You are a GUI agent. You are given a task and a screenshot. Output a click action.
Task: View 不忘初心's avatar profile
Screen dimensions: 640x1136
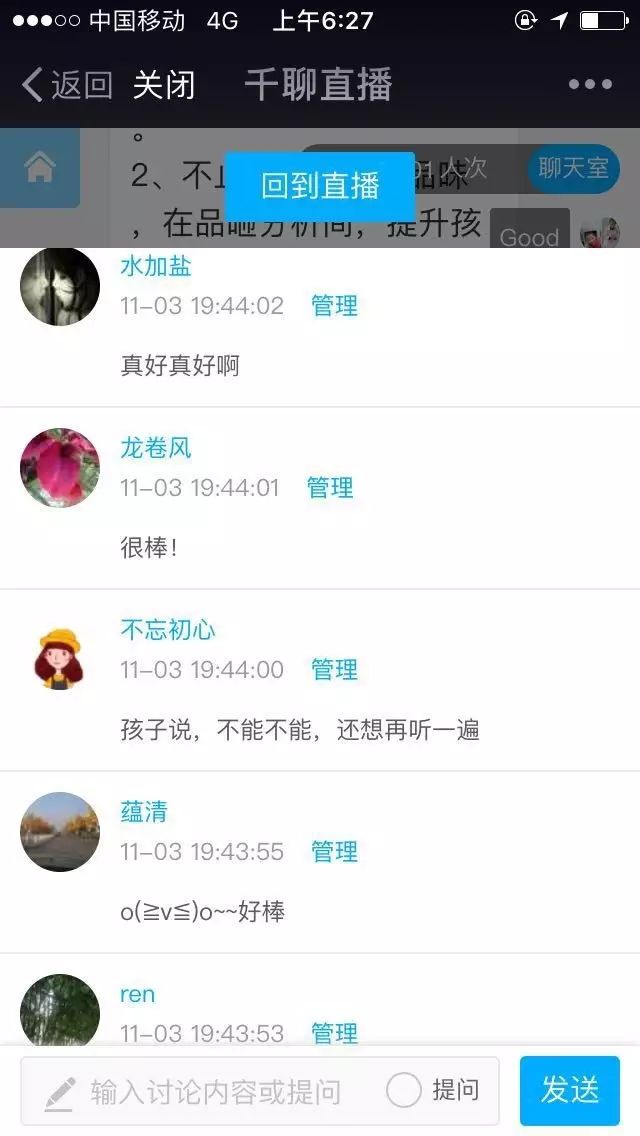coord(60,650)
